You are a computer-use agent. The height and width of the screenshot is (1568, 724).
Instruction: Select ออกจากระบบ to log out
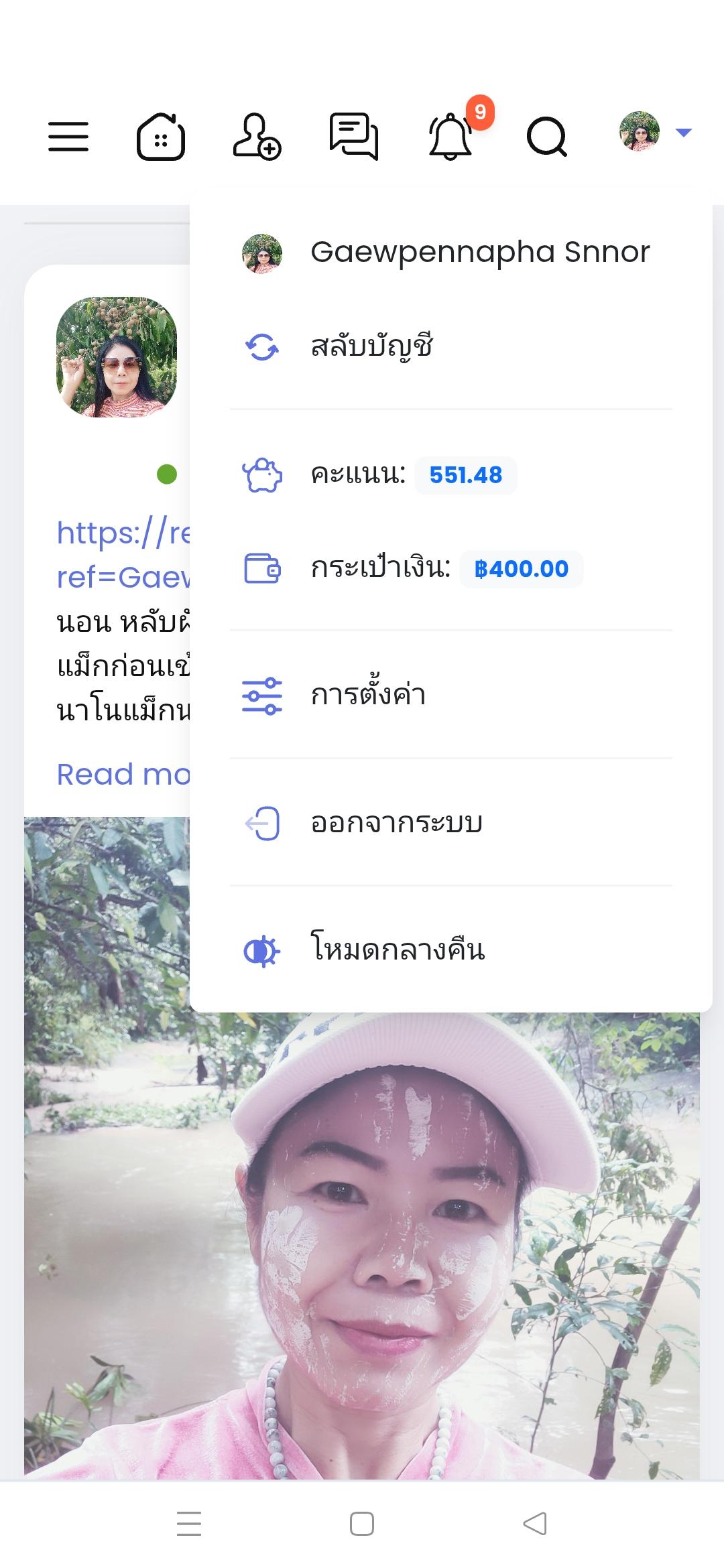tap(450, 823)
